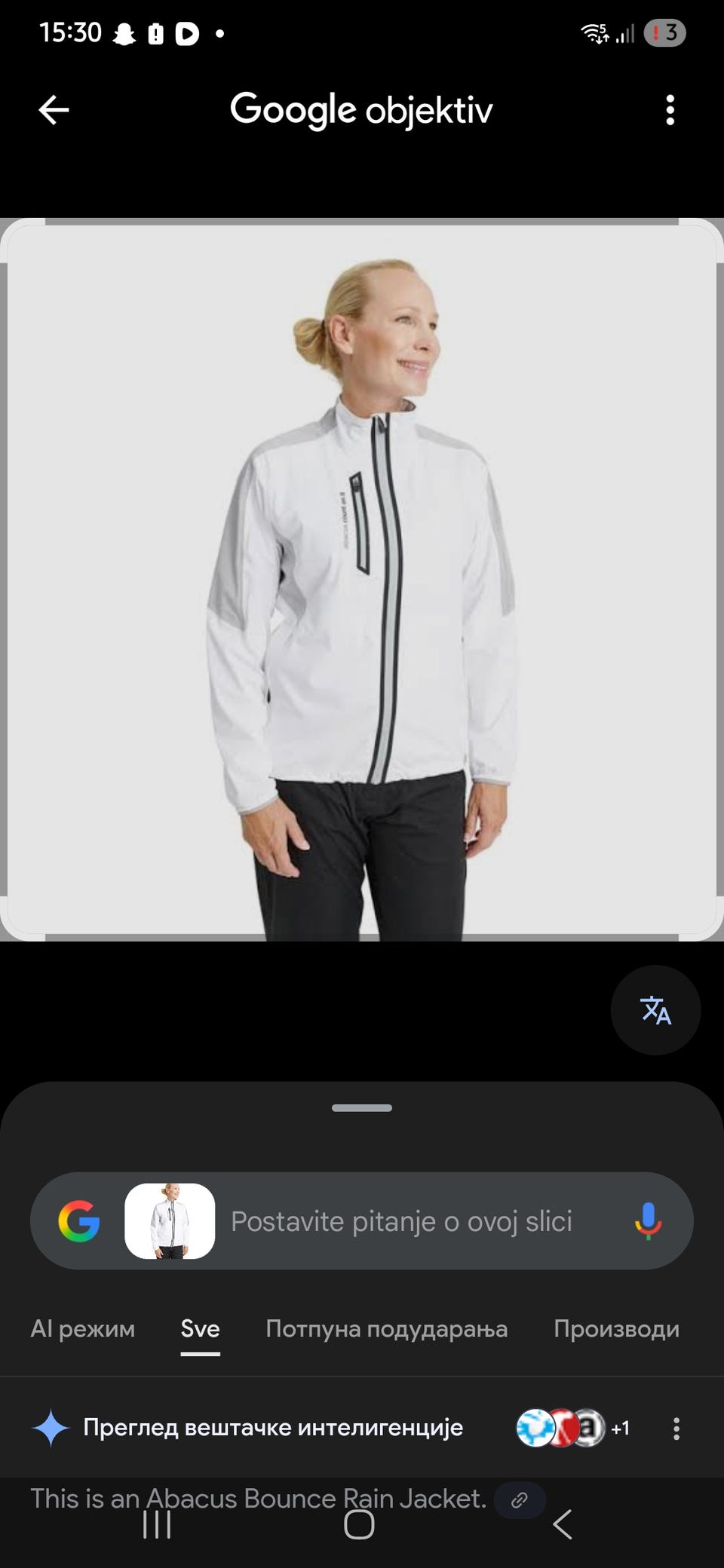Image resolution: width=724 pixels, height=1568 pixels.
Task: Switch to the 'Производи' tab
Action: click(616, 1328)
